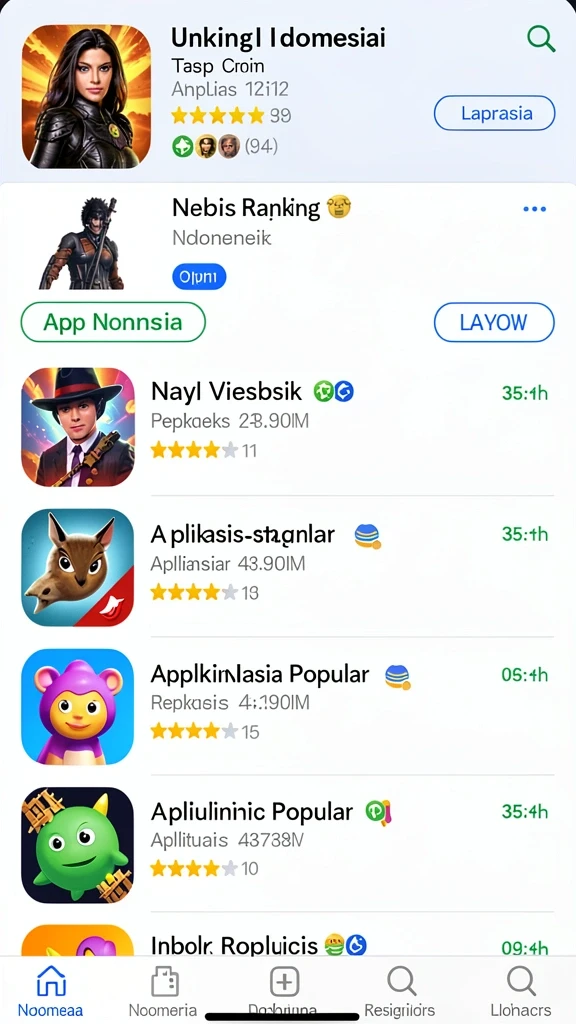Open the Applkirnlasia Popular app entry
The height and width of the screenshot is (1024, 576).
pos(288,707)
